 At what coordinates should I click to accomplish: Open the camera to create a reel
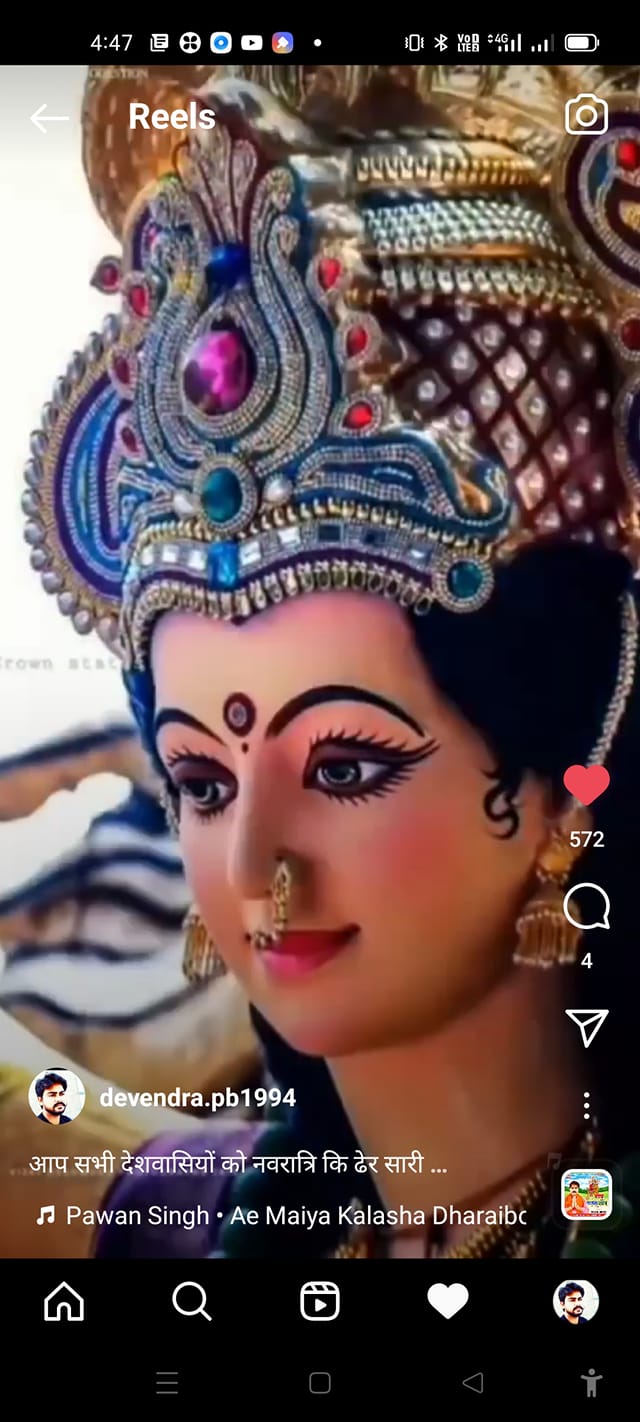click(586, 116)
